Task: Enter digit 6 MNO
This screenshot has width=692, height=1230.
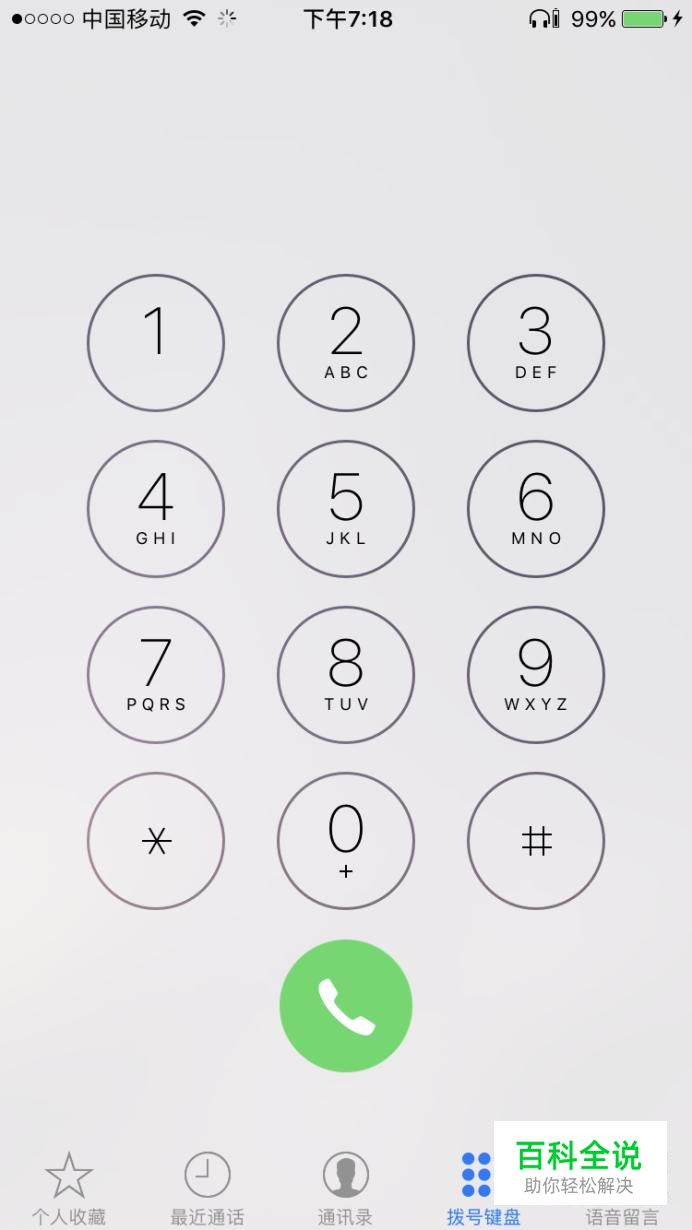Action: pos(536,509)
